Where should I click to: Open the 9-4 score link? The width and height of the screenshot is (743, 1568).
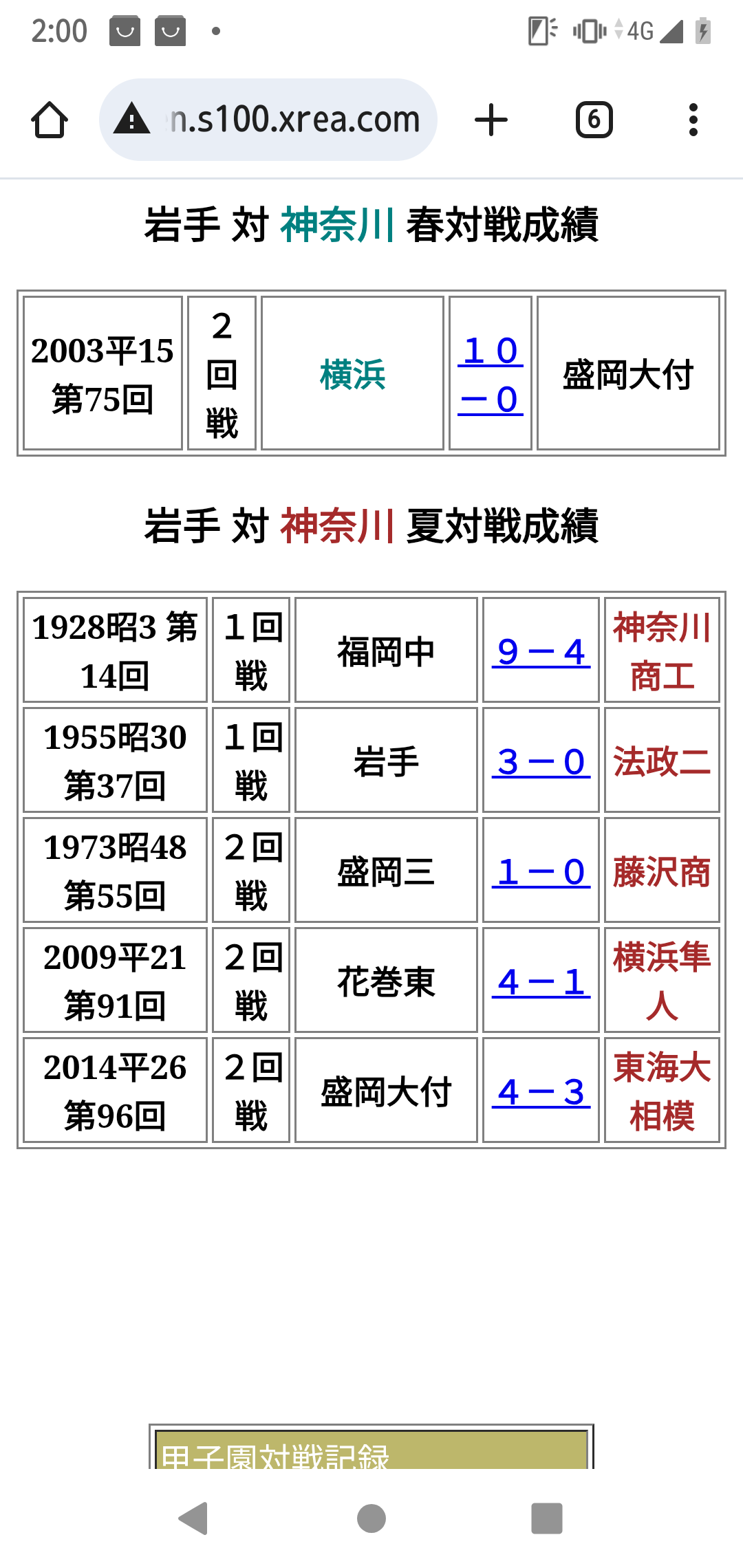541,651
